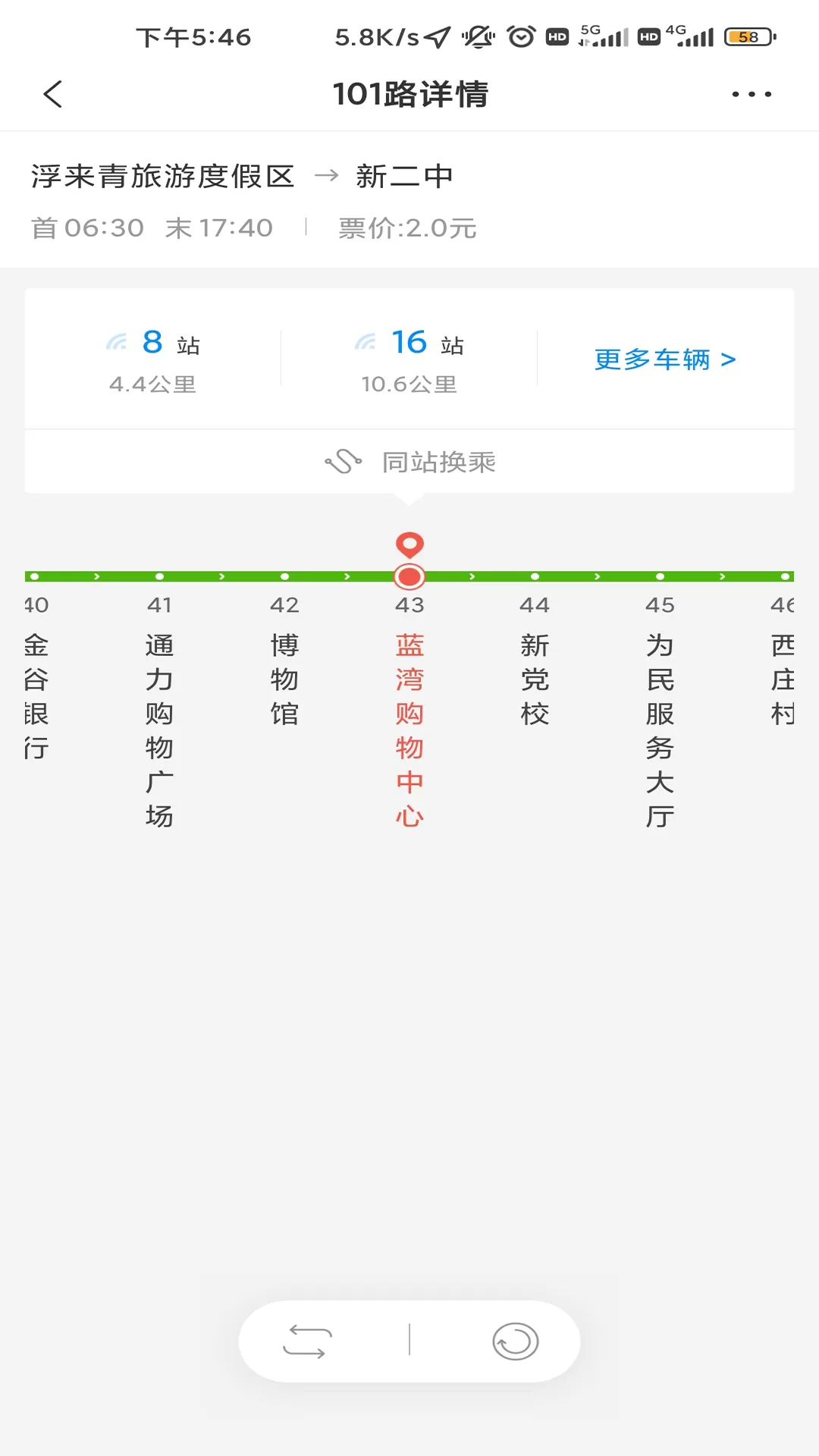Select stop 40 金谷银行
Viewport: 819px width, 1456px height.
(36, 677)
